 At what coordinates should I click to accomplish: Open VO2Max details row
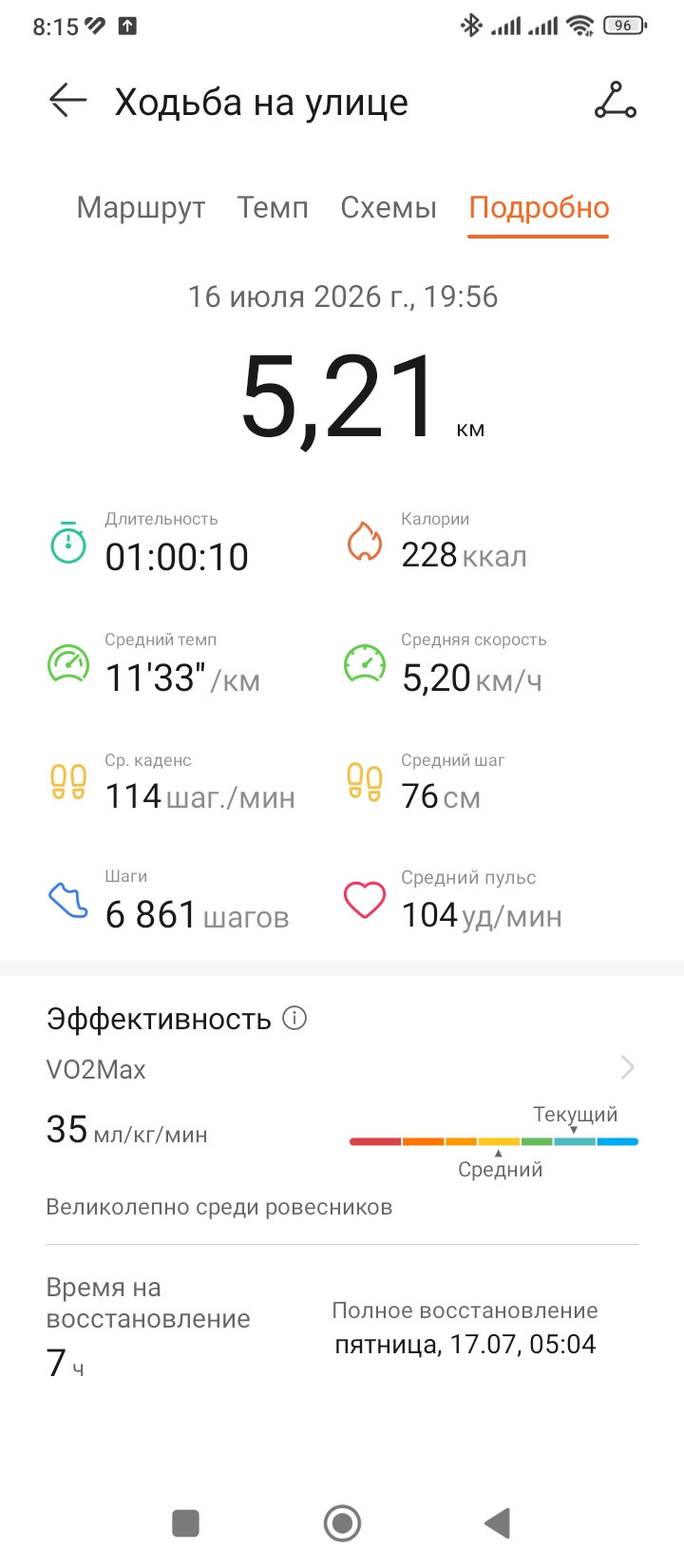(x=342, y=1069)
